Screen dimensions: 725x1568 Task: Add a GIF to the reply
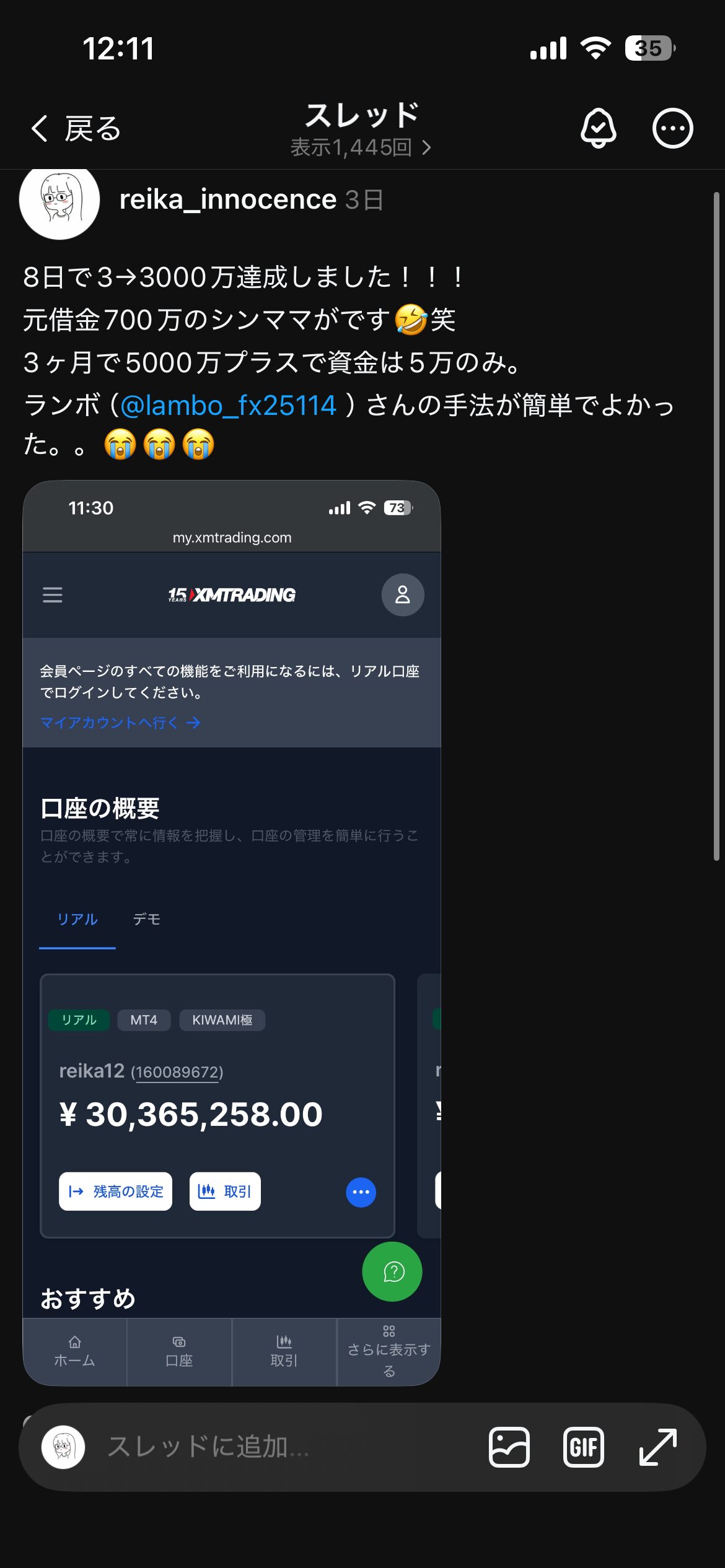(x=583, y=1447)
